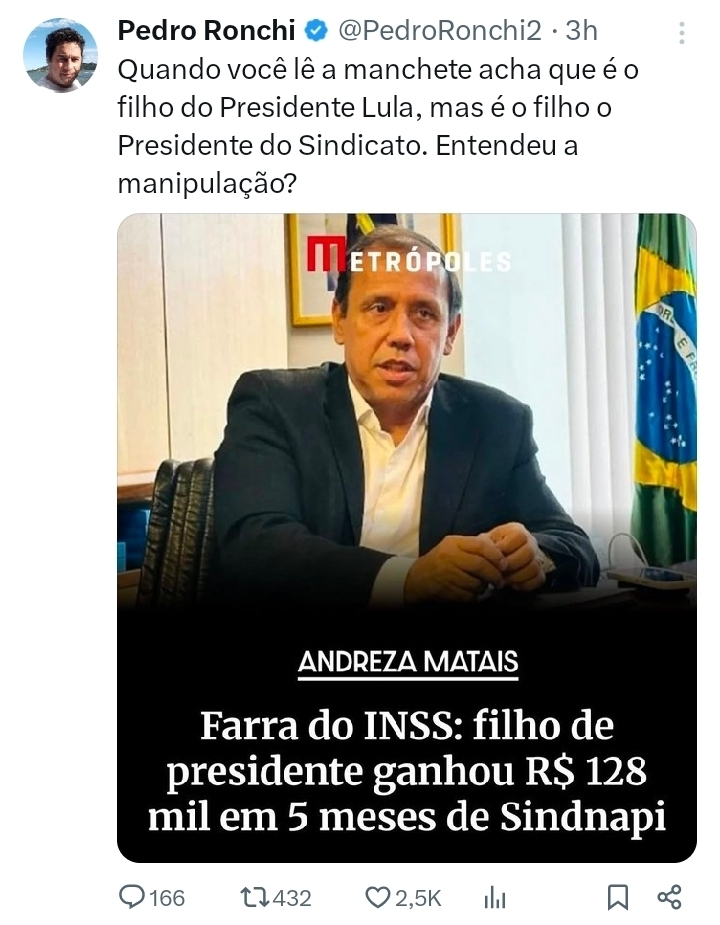Reply to Pedro Ronchi's tweet
Viewport: 720px width, 925px height.
tap(132, 898)
